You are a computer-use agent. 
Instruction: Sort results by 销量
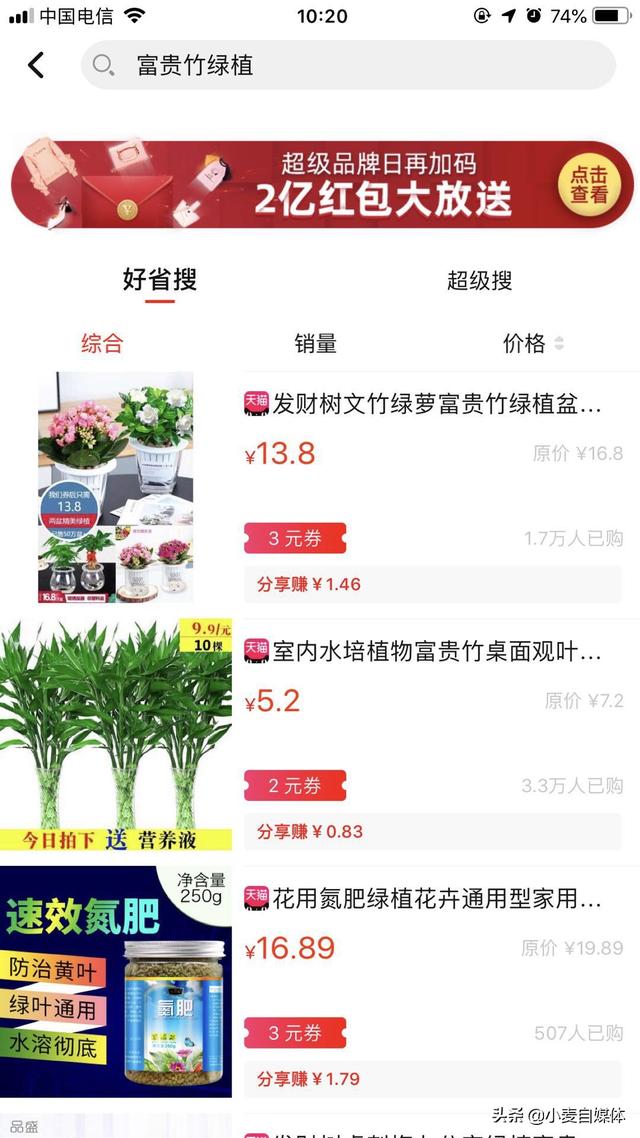(316, 343)
